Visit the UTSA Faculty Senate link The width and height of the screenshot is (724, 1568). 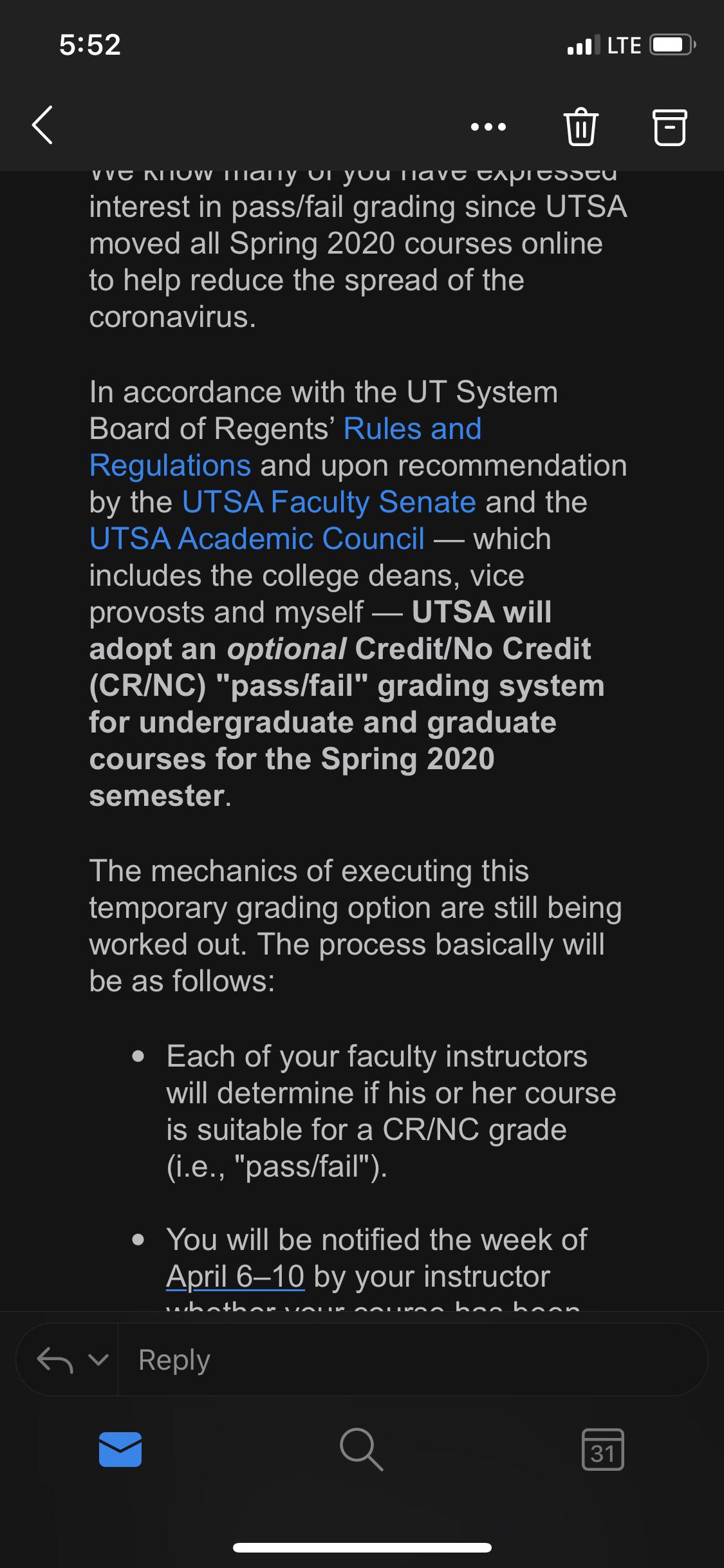[329, 503]
